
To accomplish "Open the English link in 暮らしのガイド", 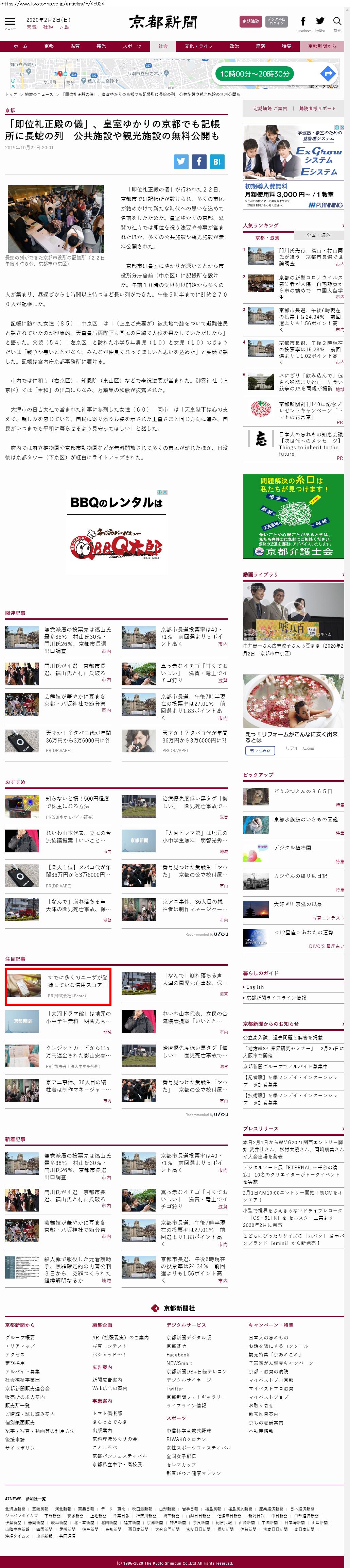I will tap(255, 987).
